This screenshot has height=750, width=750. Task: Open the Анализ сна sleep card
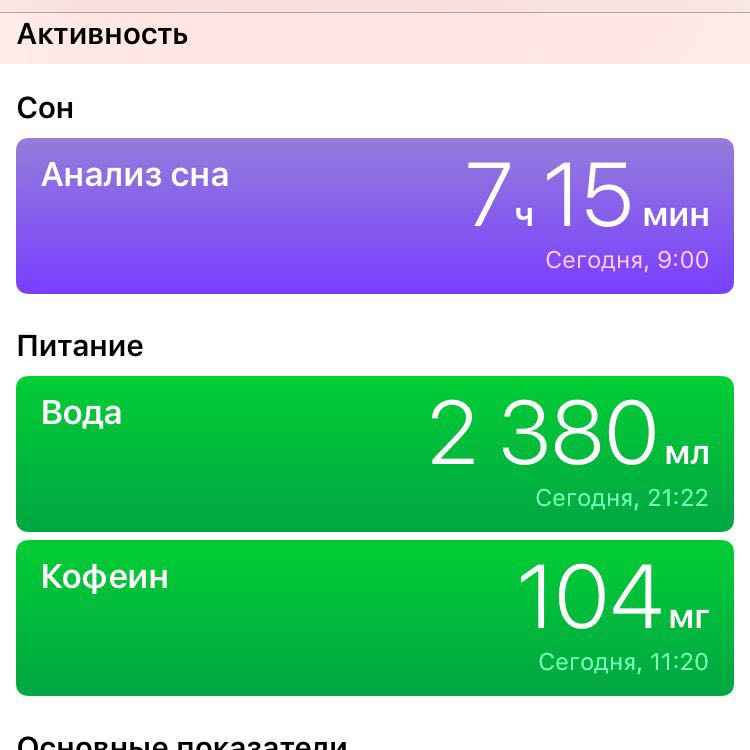[x=375, y=216]
